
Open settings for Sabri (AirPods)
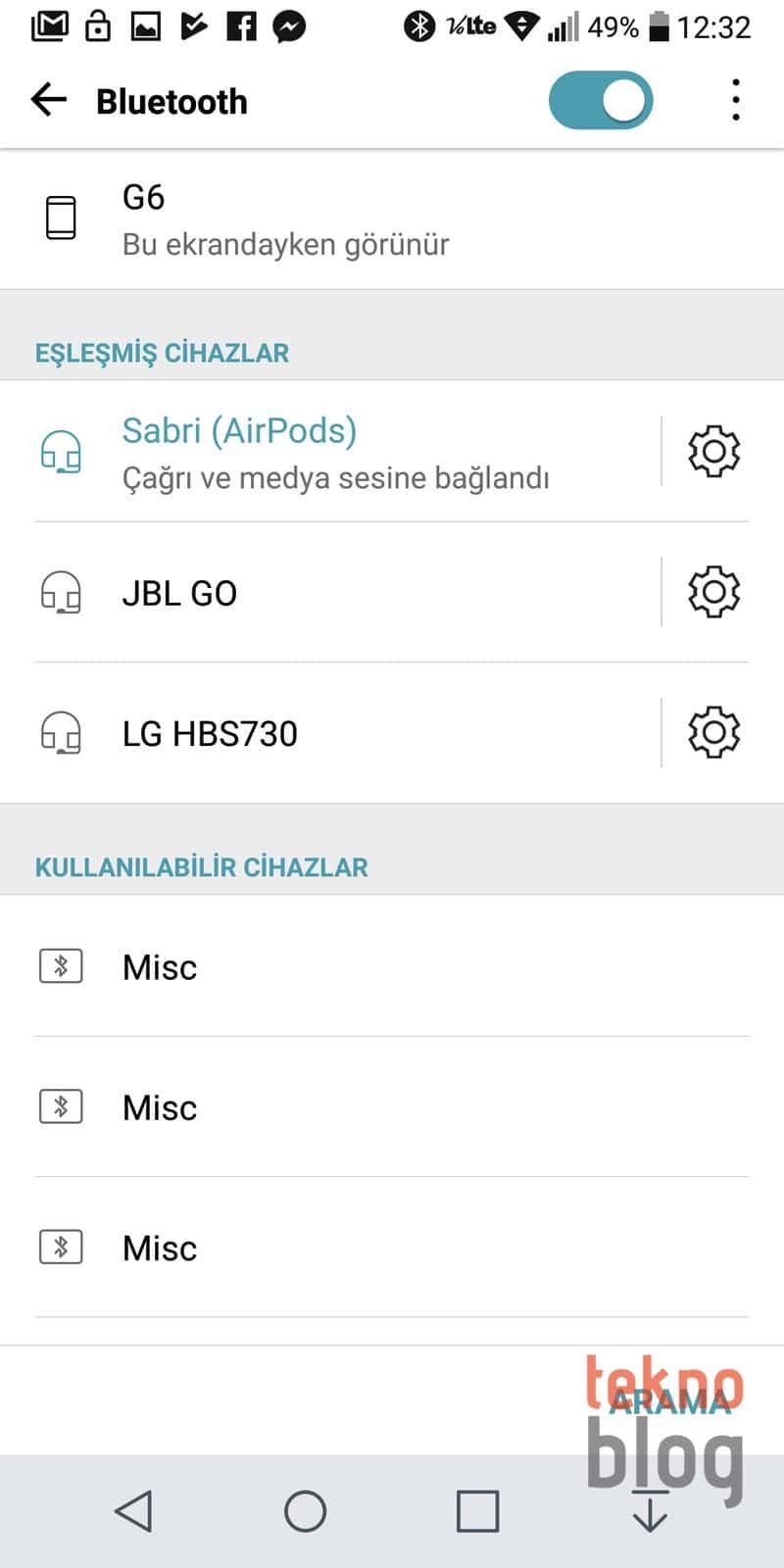tap(713, 452)
